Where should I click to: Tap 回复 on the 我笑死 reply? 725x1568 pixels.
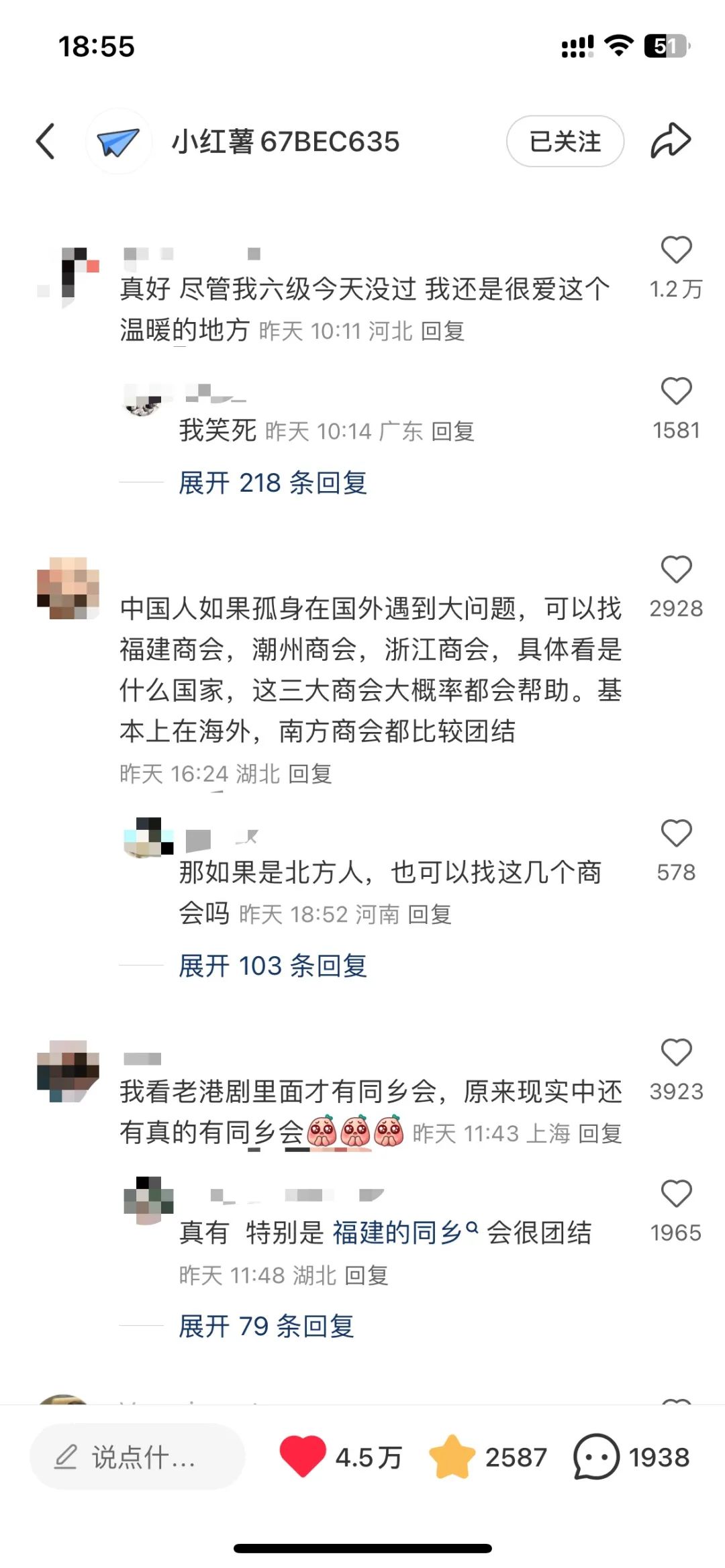(x=453, y=431)
